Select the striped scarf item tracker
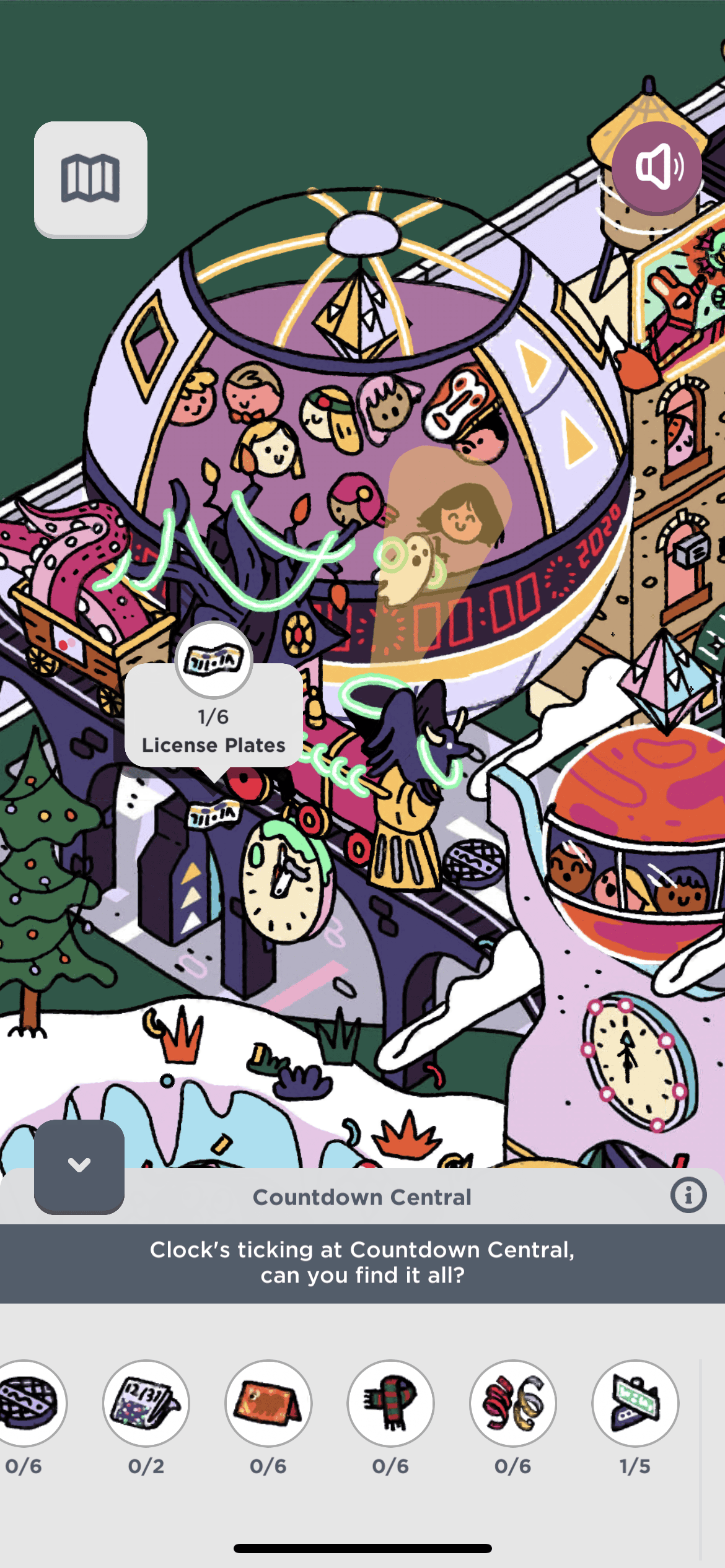This screenshot has width=725, height=1568. 390,1403
